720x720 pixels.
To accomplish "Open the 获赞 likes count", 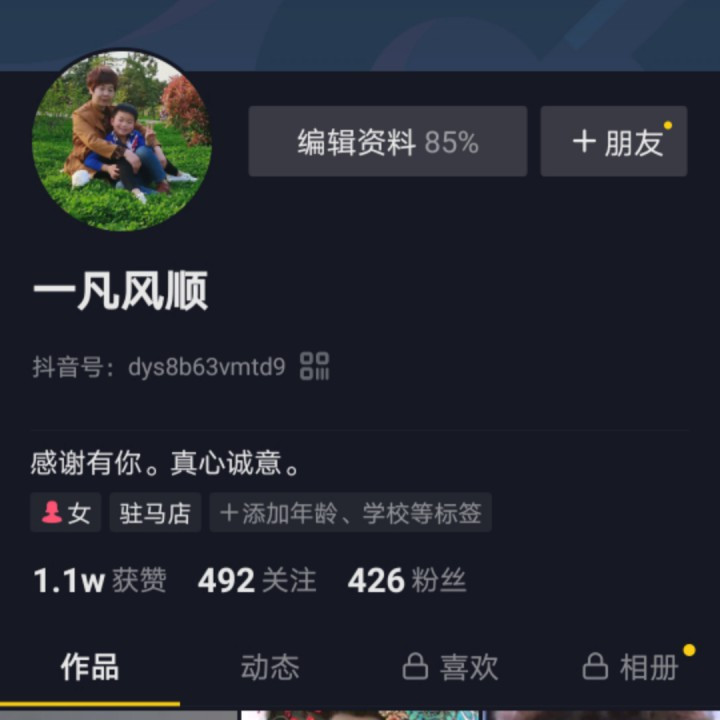I will (100, 580).
